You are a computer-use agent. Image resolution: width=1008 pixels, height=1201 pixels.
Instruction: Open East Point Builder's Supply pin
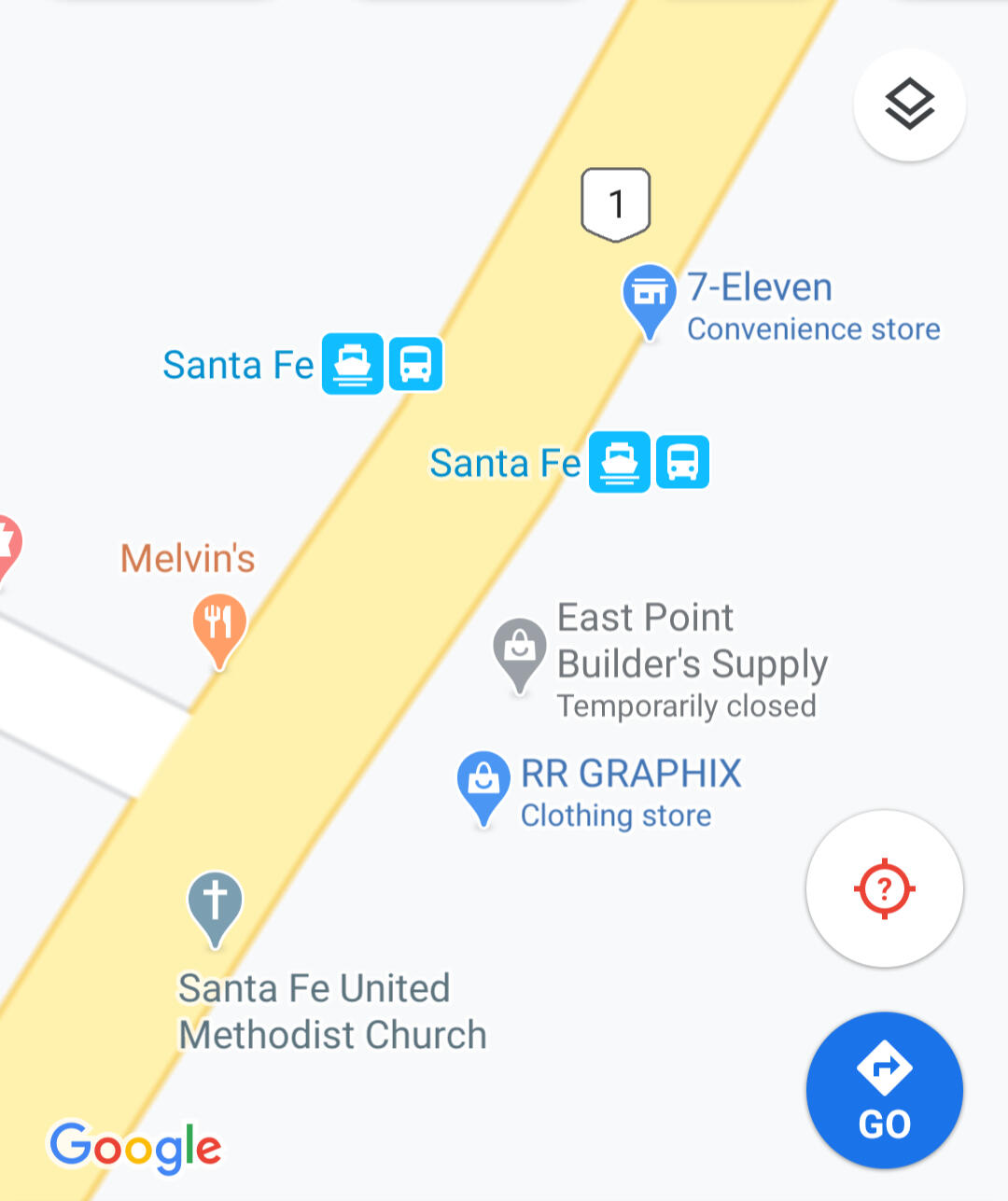[x=520, y=650]
